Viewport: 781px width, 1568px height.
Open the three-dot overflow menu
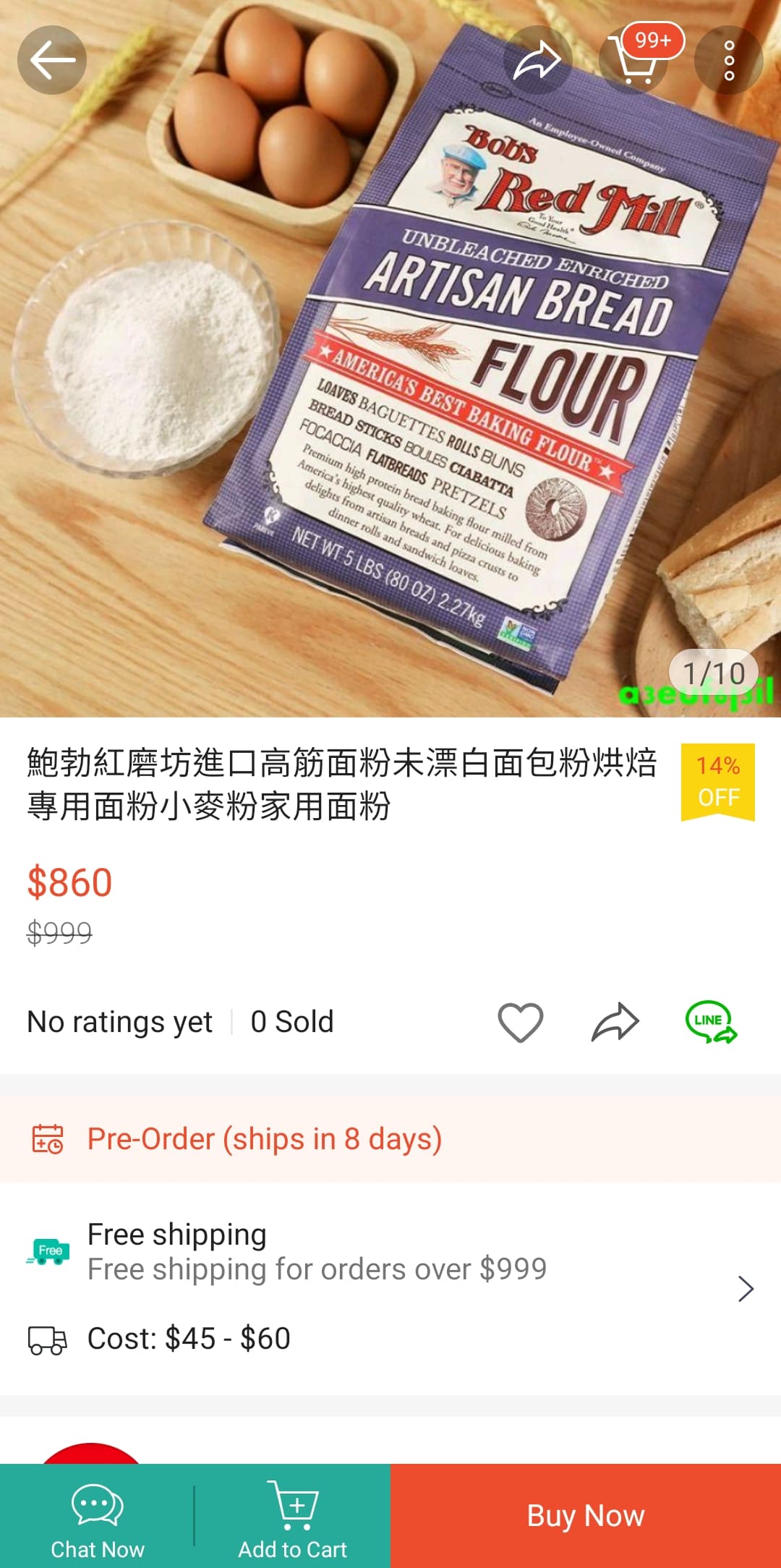click(x=729, y=60)
